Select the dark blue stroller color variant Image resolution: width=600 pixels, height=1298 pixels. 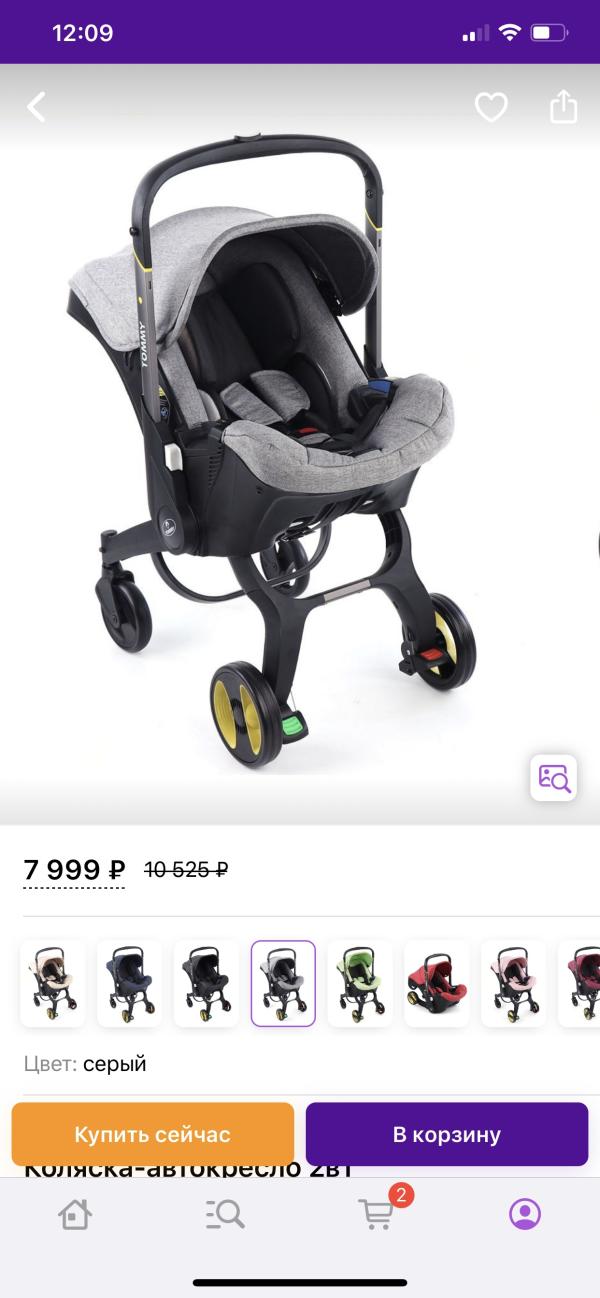[130, 983]
